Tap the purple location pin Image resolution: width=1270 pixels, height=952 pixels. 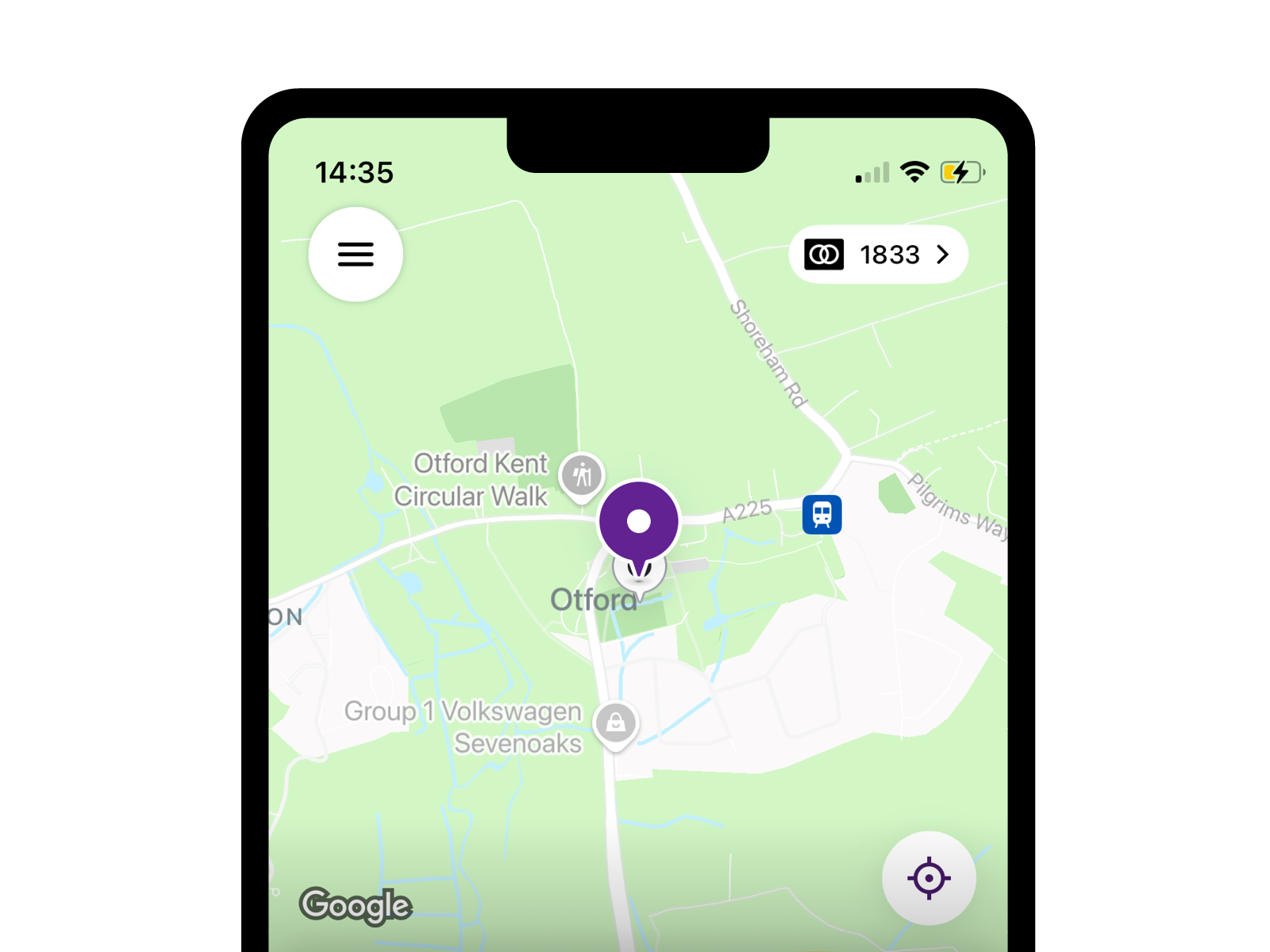(639, 522)
